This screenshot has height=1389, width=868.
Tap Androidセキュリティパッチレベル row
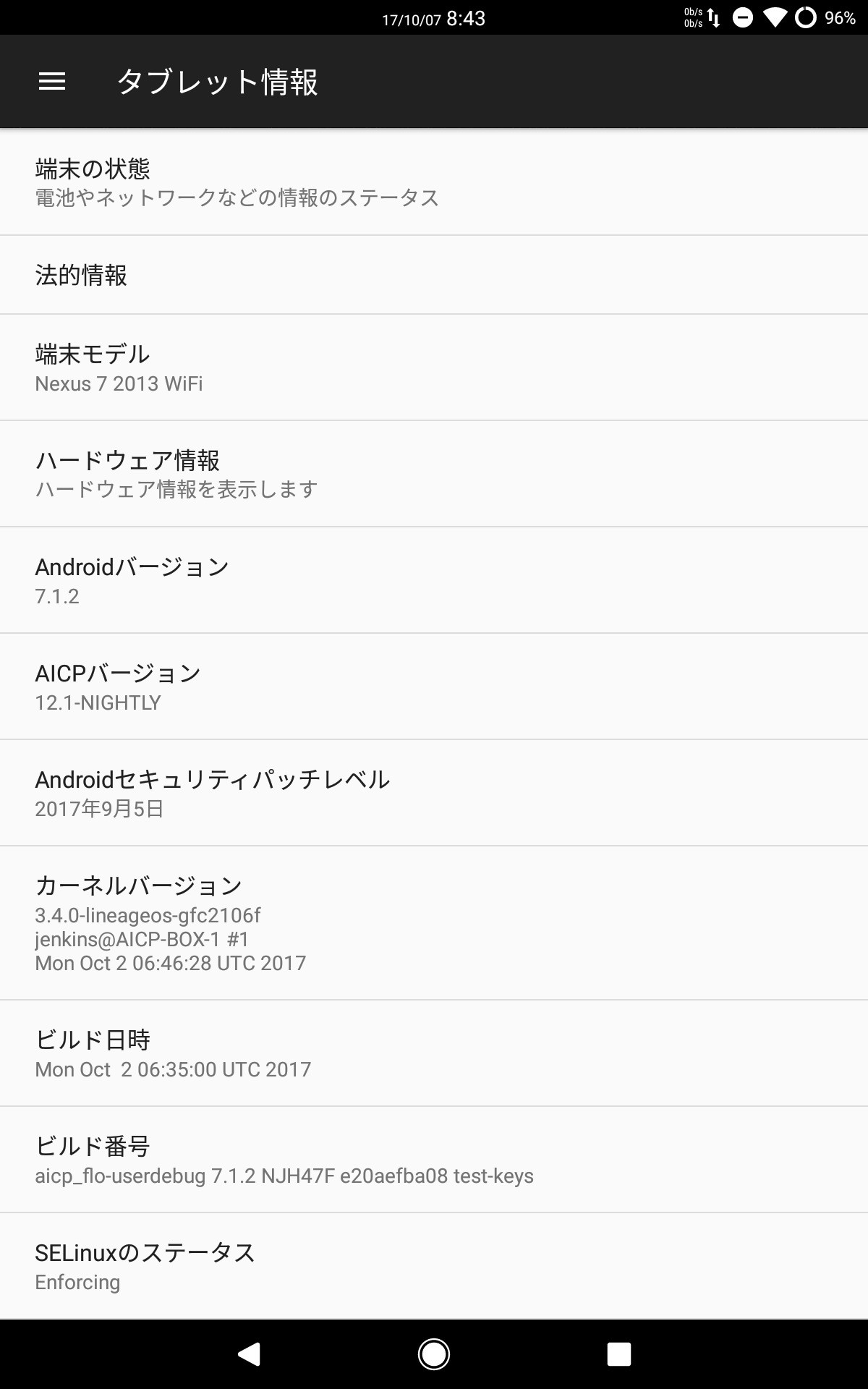pyautogui.click(x=434, y=793)
